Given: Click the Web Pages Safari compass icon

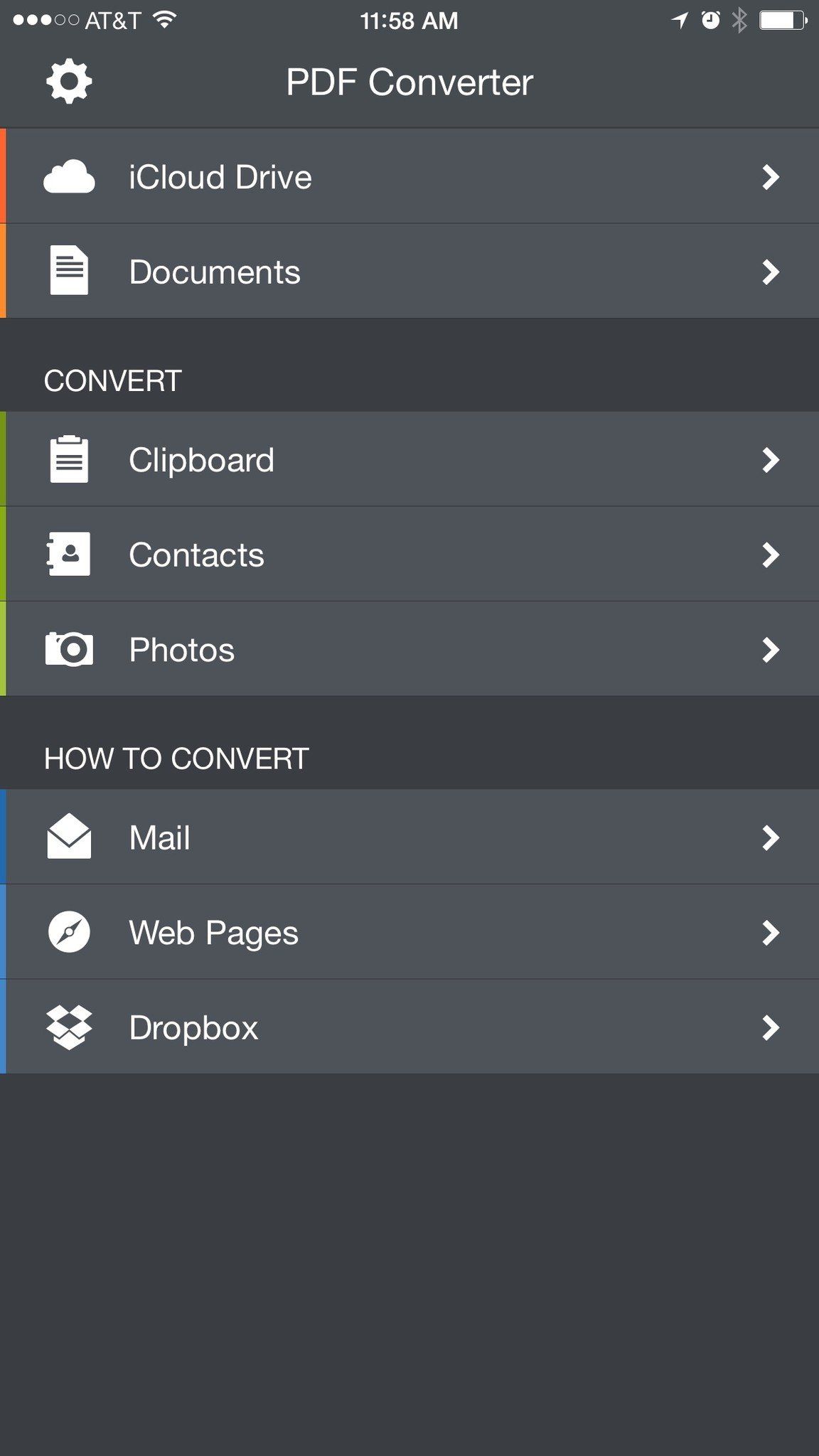Looking at the screenshot, I should click(69, 932).
